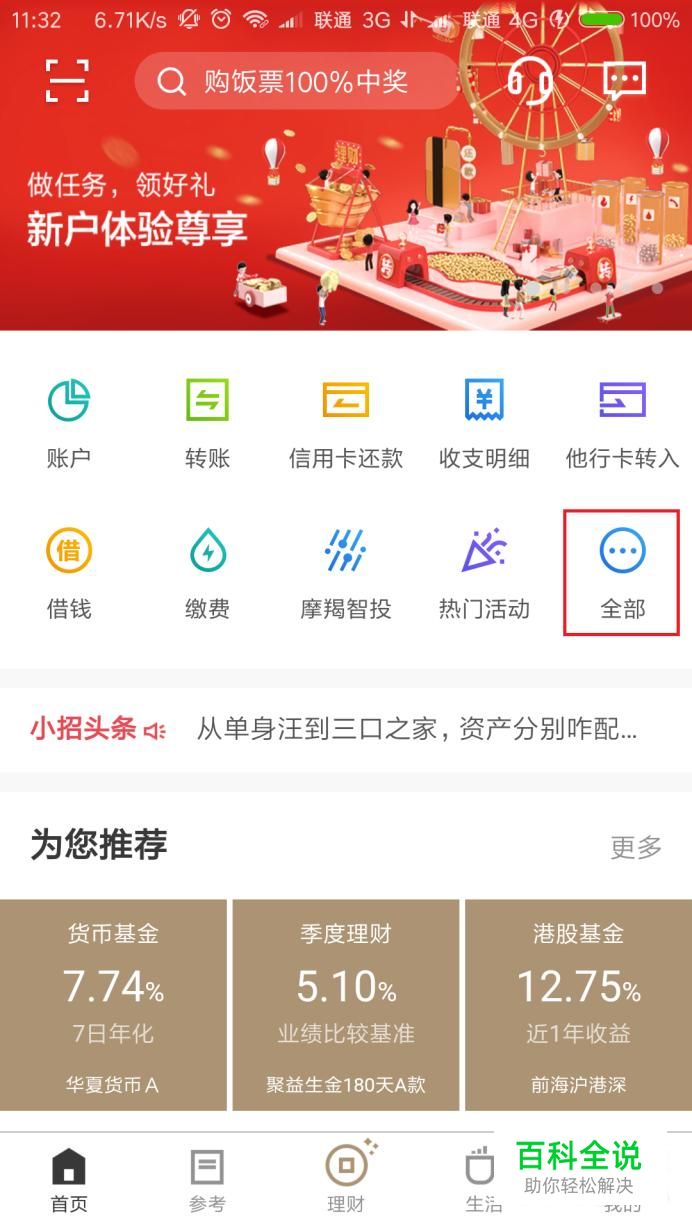The height and width of the screenshot is (1230, 692).
Task: Read the 小招头条 headline
Action: [x=415, y=729]
